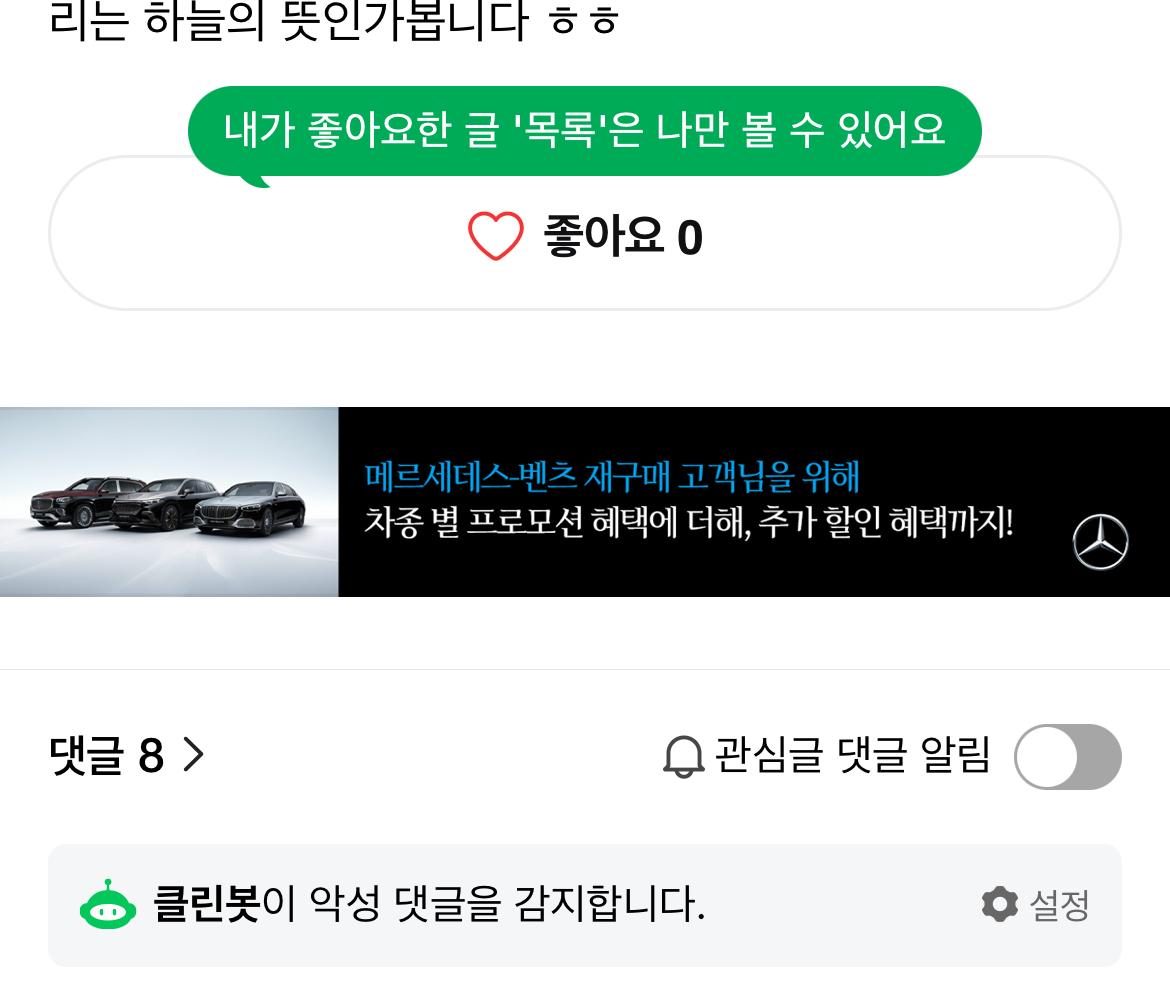The image size is (1170, 981).
Task: Open the 댓글 8 comments list
Action: click(127, 756)
